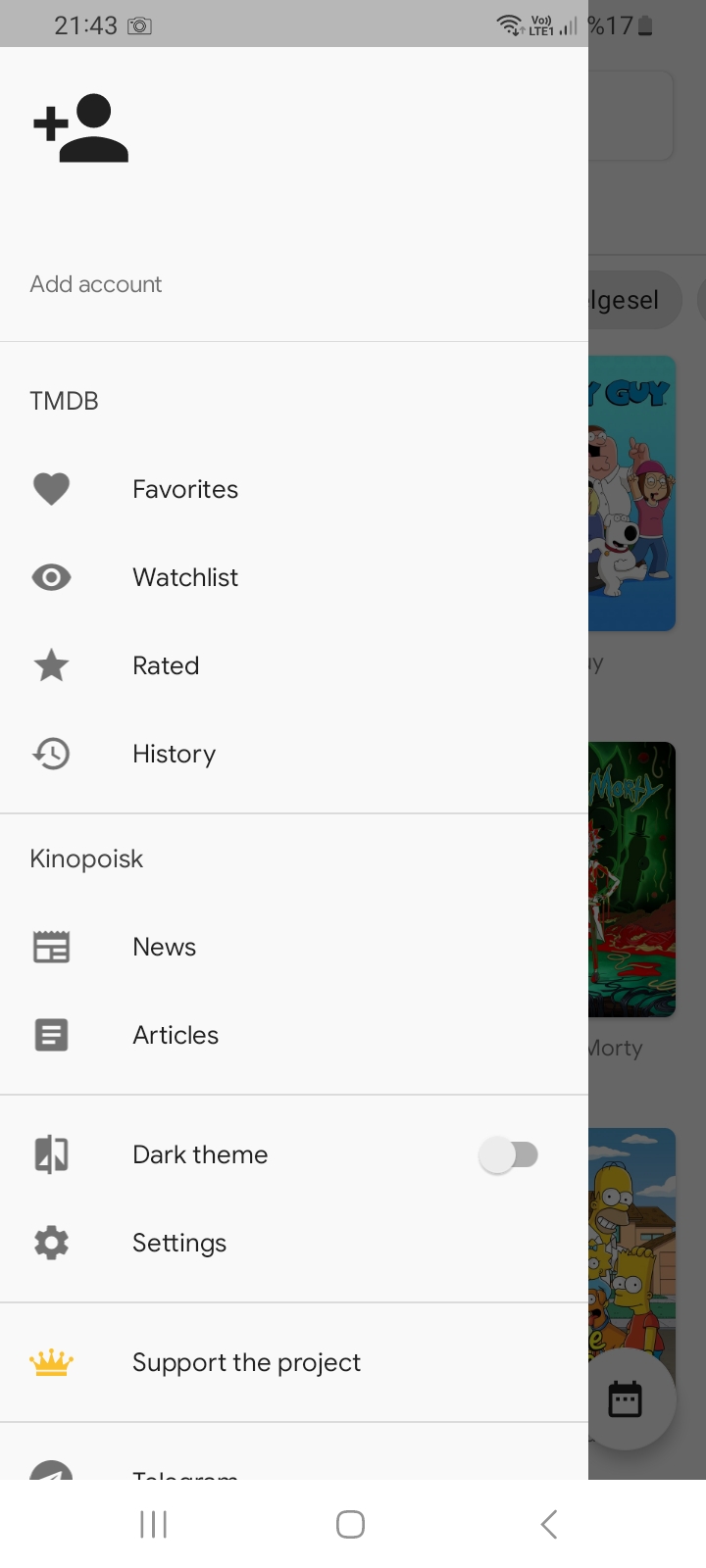
Task: Open Kinopoisk Articles
Action: coord(294,1035)
